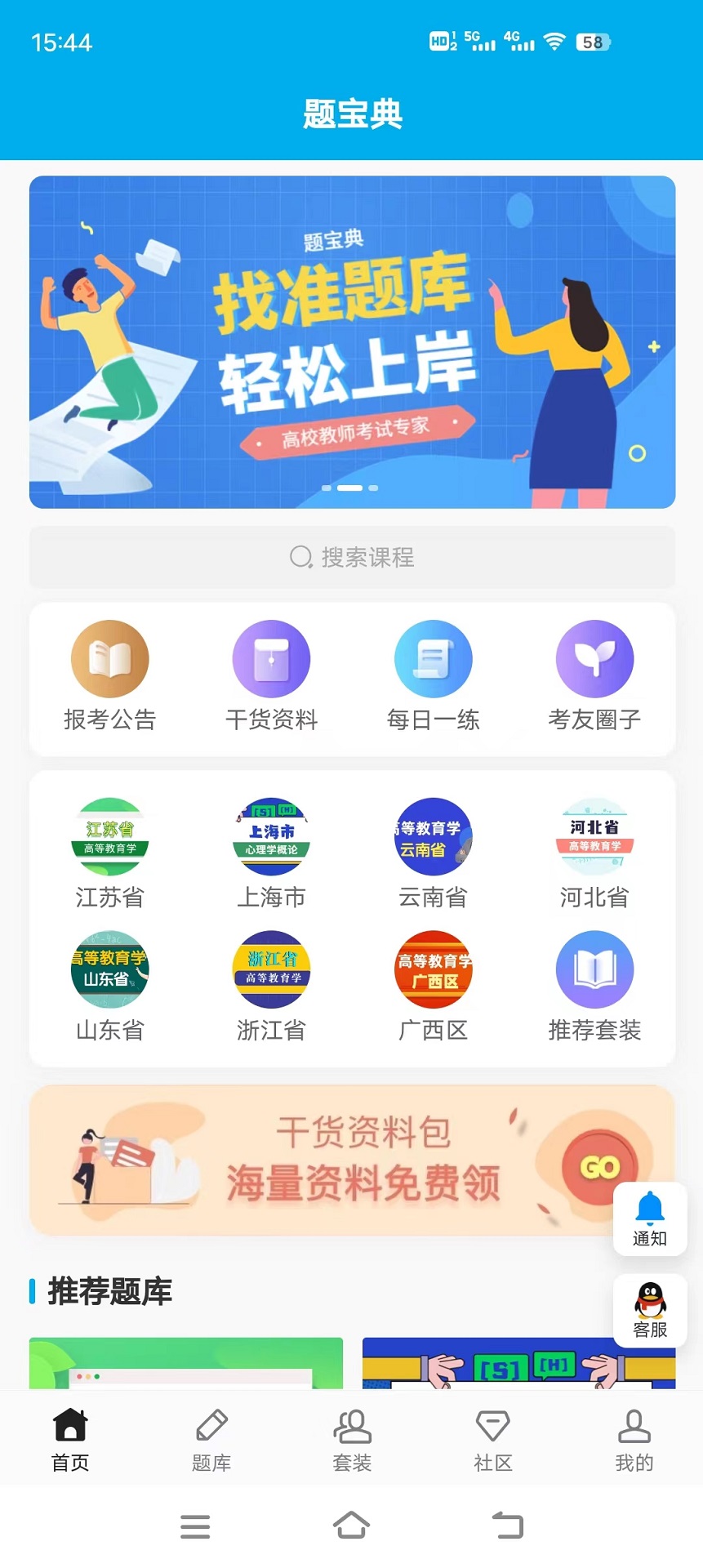Go to the 我的 profile tab
This screenshot has height=1568, width=703.
[634, 1440]
